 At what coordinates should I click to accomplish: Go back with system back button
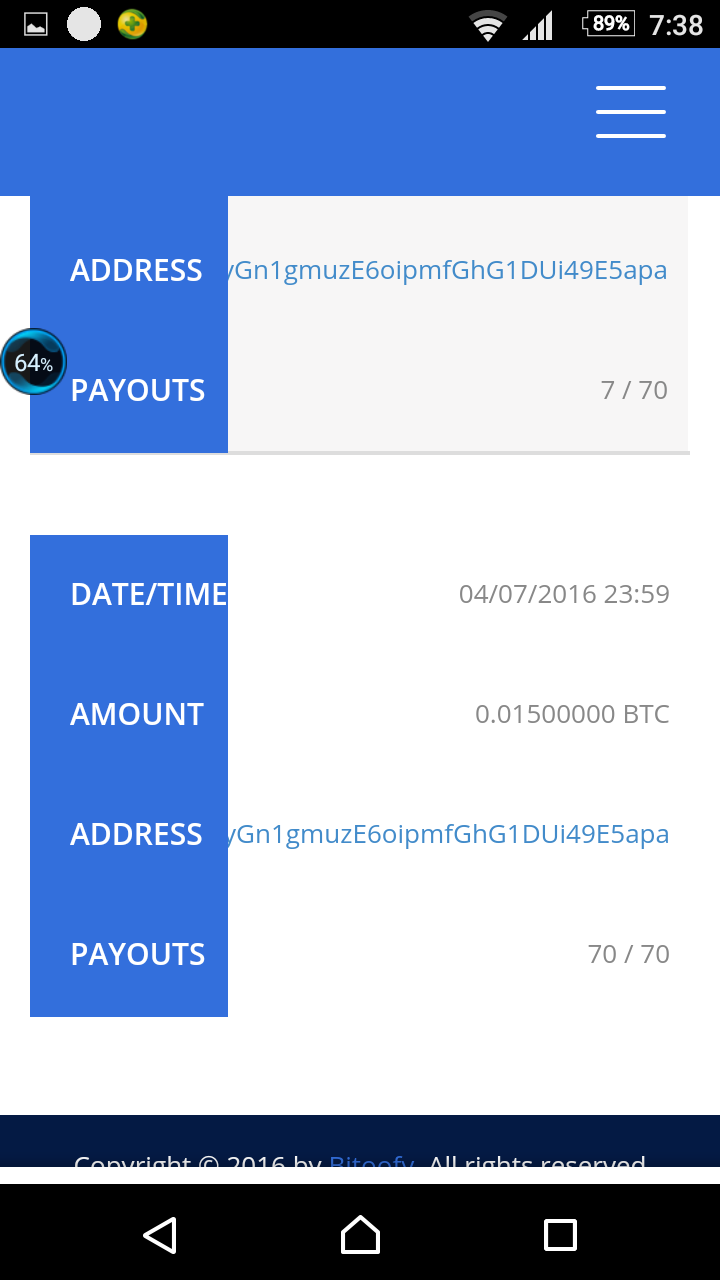(160, 1235)
